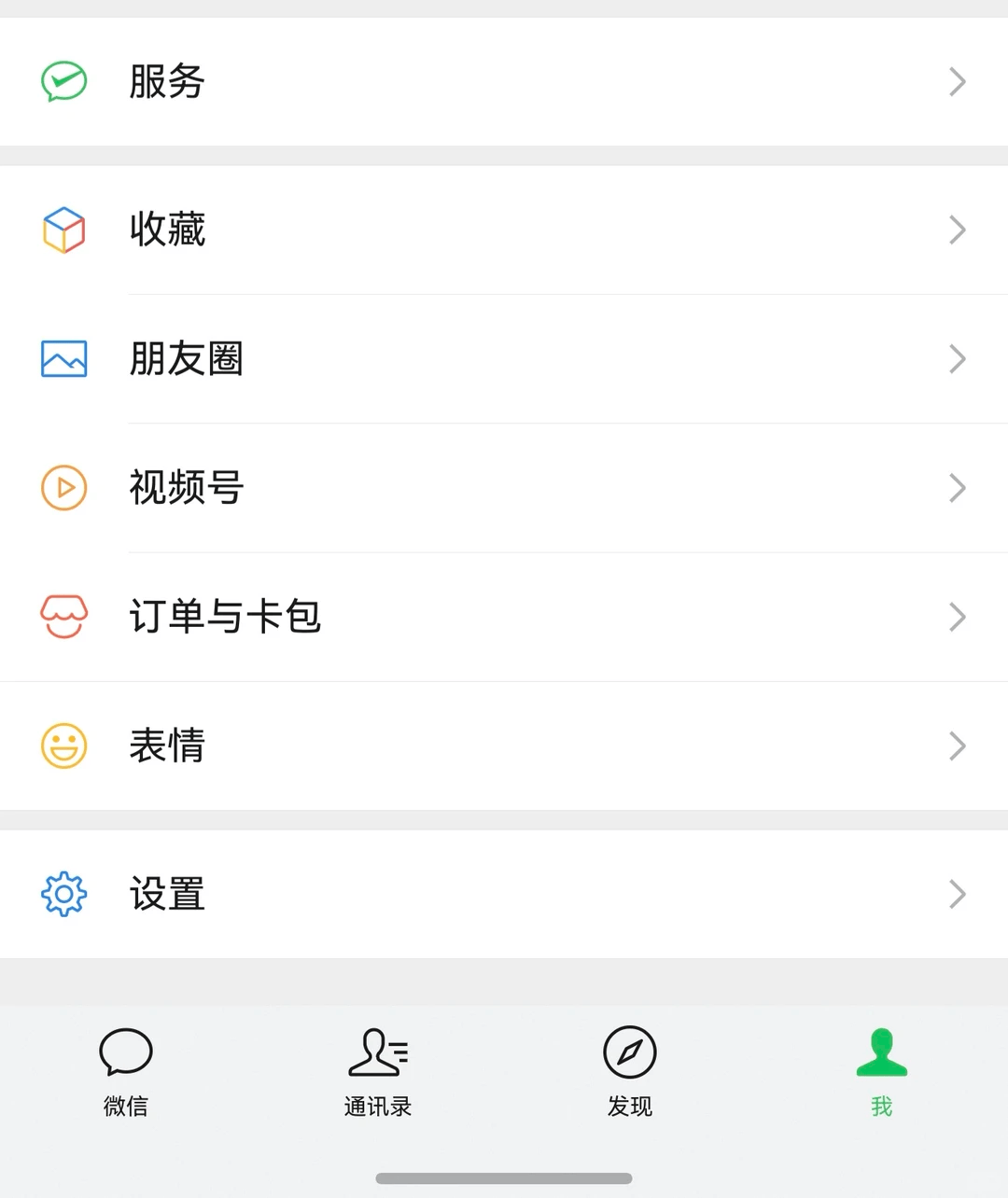
Task: Switch to the 通讯录 contacts tab
Action: [x=378, y=1071]
